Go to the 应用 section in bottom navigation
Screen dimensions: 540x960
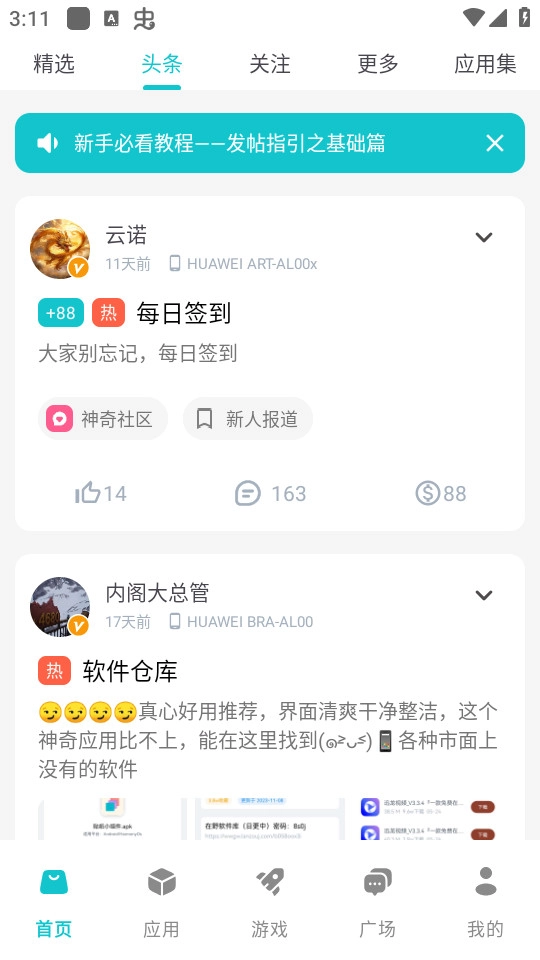162,902
